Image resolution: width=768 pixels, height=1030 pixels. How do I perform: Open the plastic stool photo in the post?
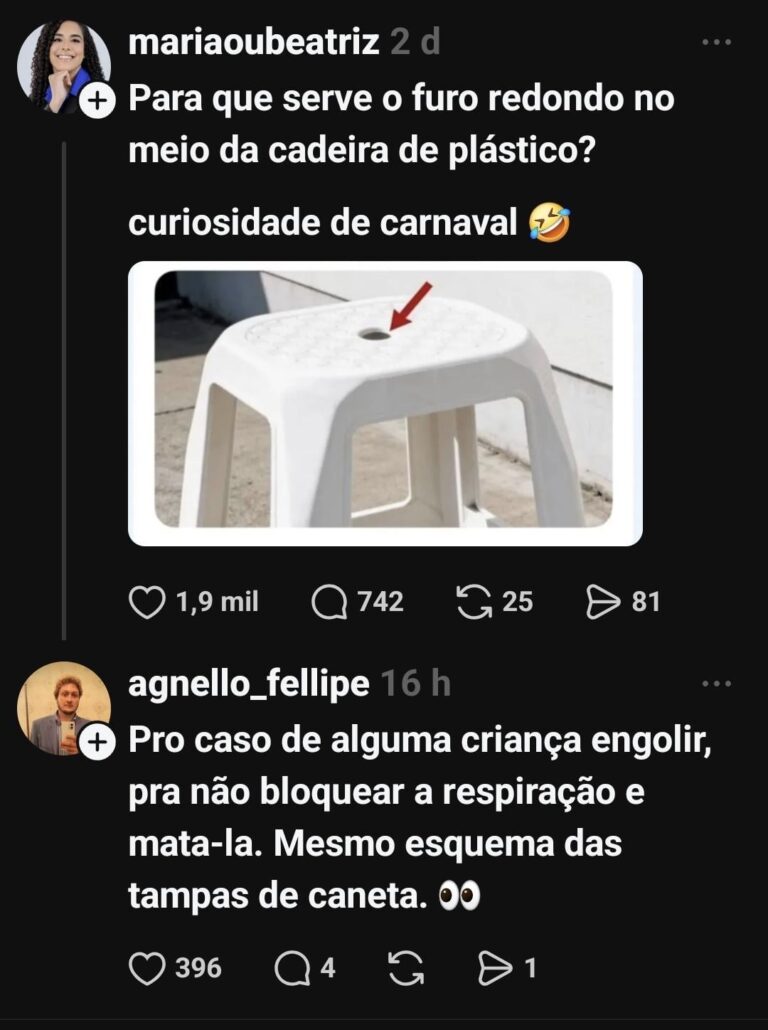pyautogui.click(x=385, y=403)
